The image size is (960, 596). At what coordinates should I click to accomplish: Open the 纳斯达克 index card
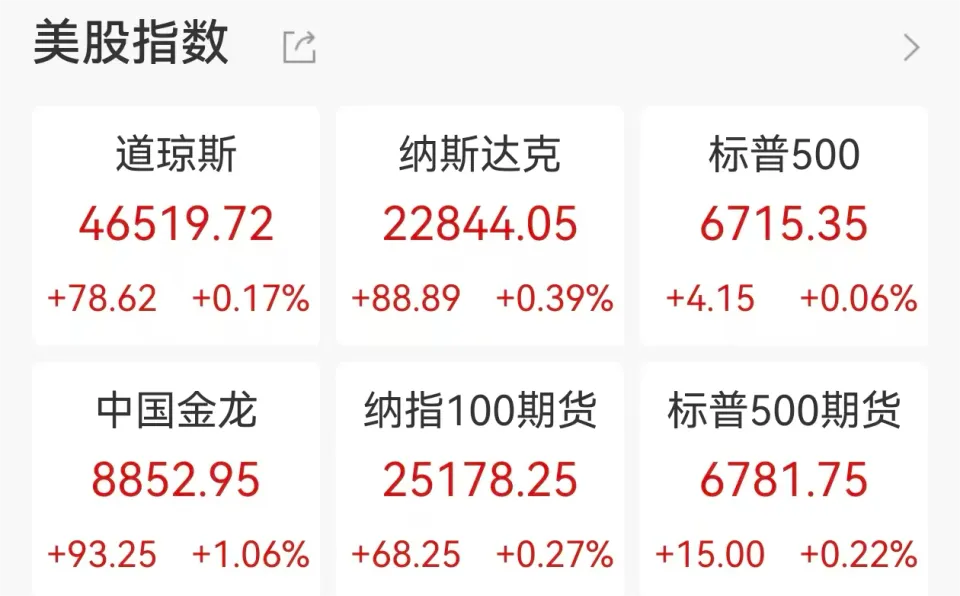point(480,226)
